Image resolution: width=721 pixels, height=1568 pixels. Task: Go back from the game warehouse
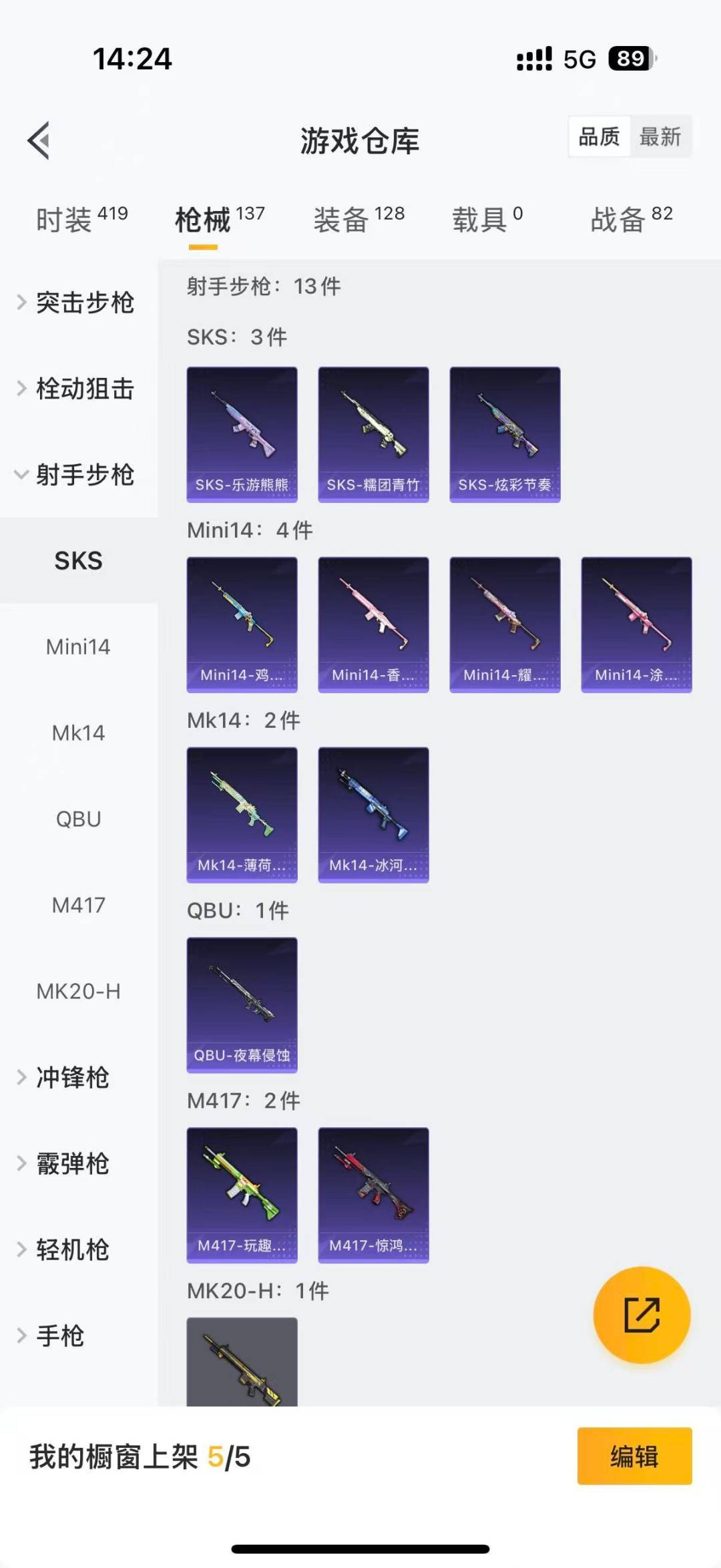coord(39,140)
